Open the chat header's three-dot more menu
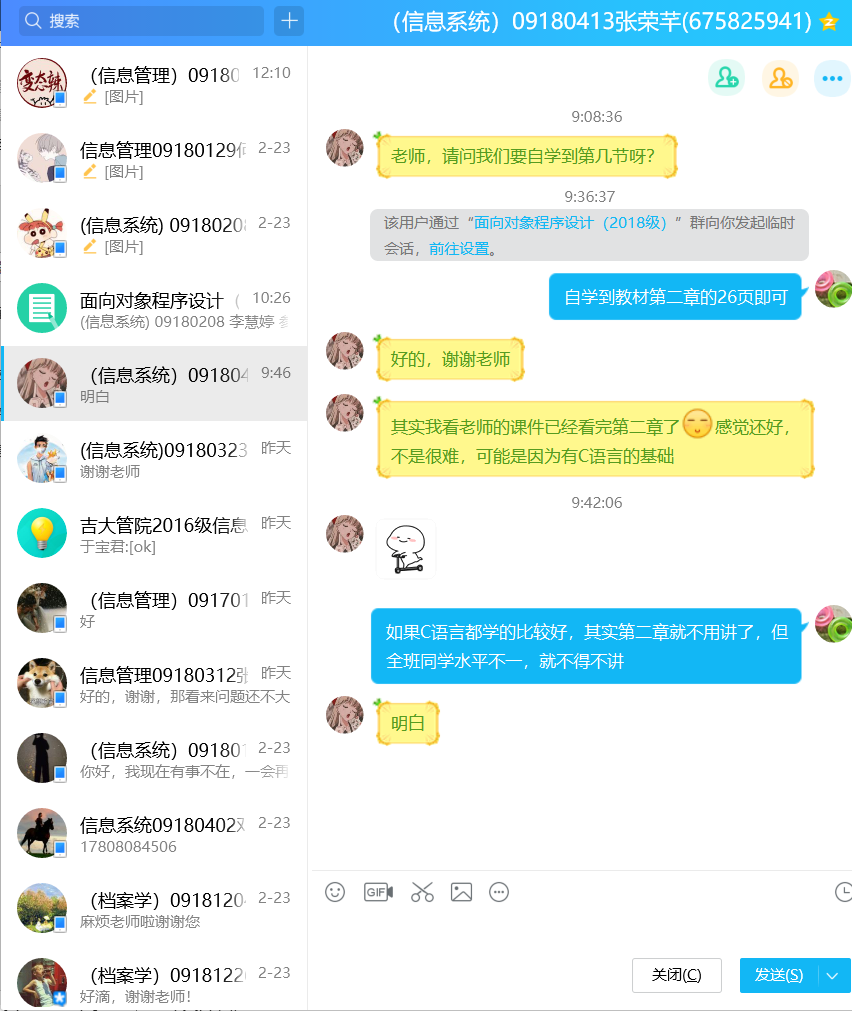 coord(831,79)
